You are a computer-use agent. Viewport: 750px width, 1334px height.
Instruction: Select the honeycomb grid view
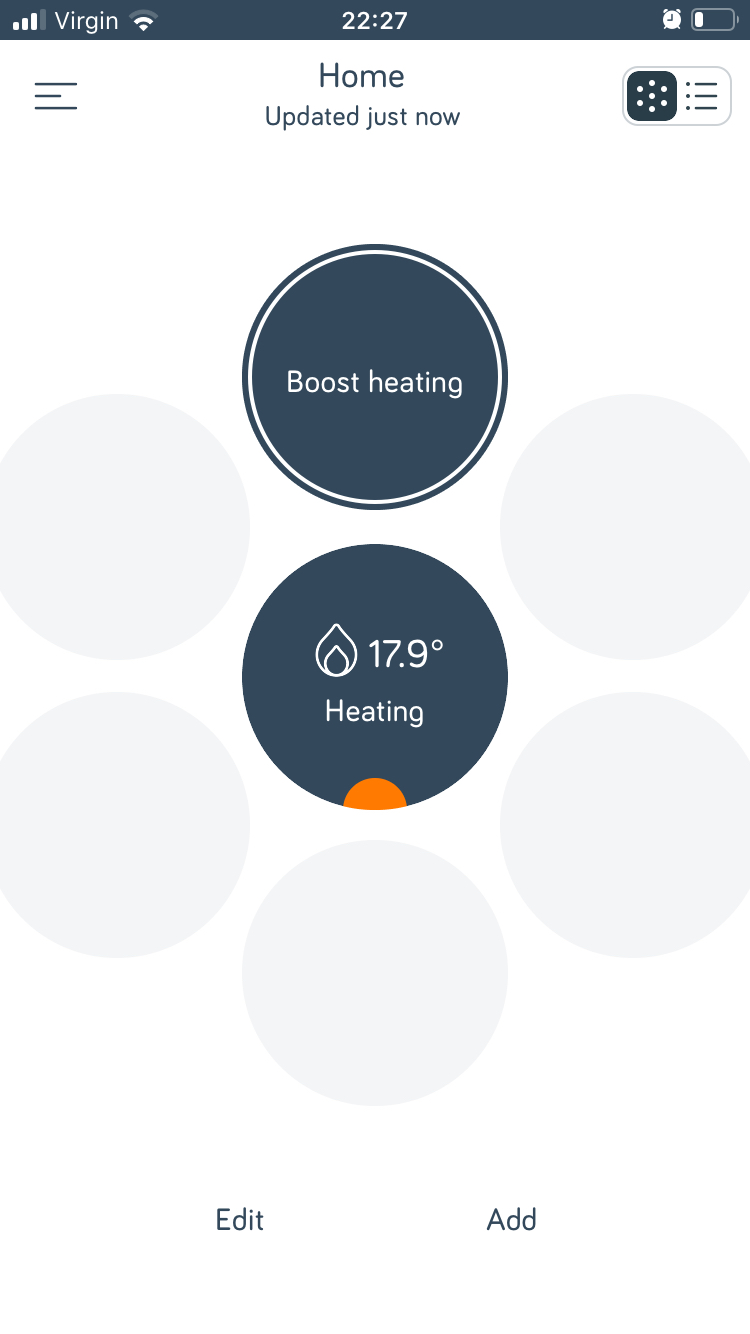[652, 96]
